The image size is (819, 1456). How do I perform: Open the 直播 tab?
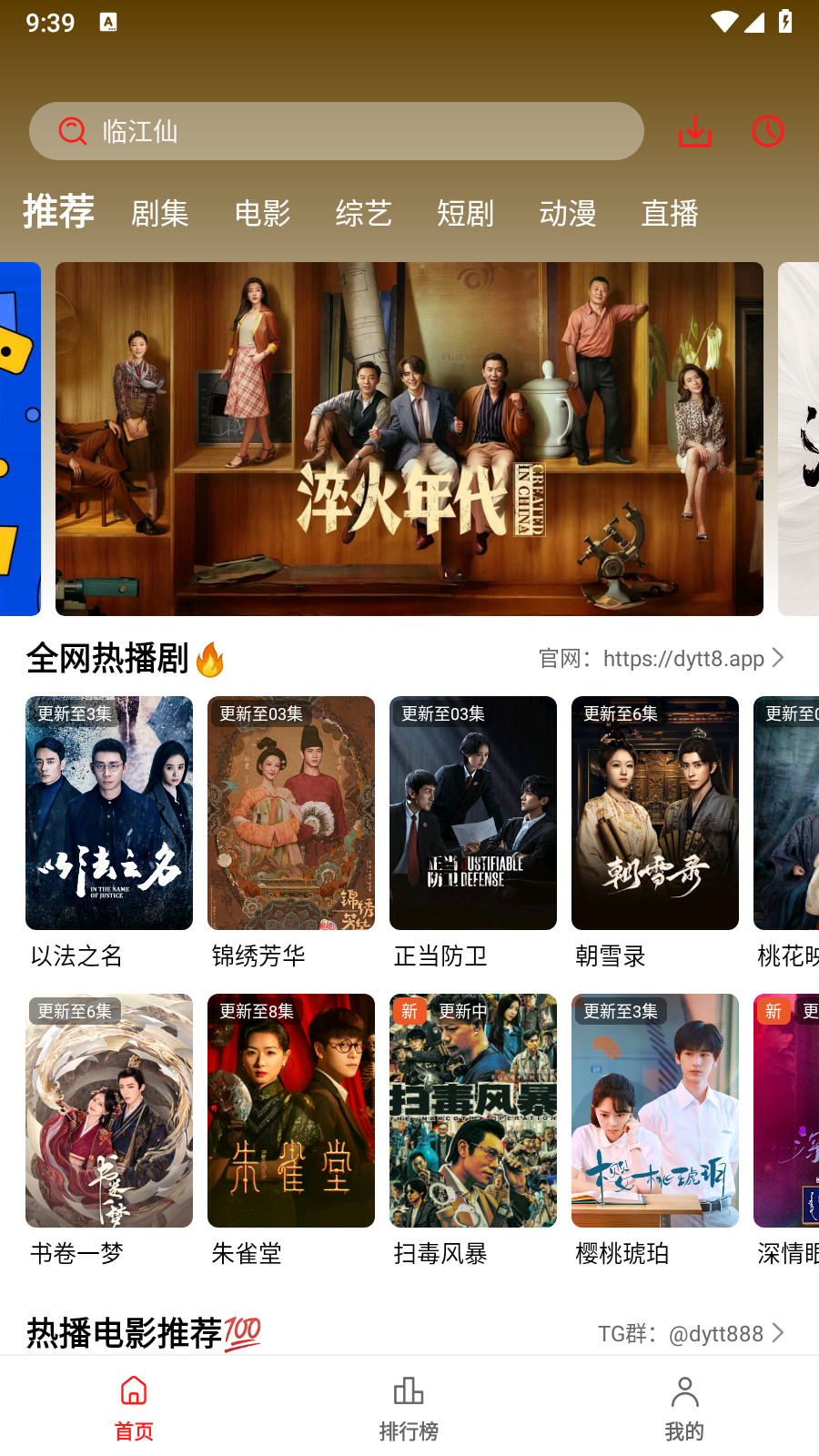pos(670,214)
